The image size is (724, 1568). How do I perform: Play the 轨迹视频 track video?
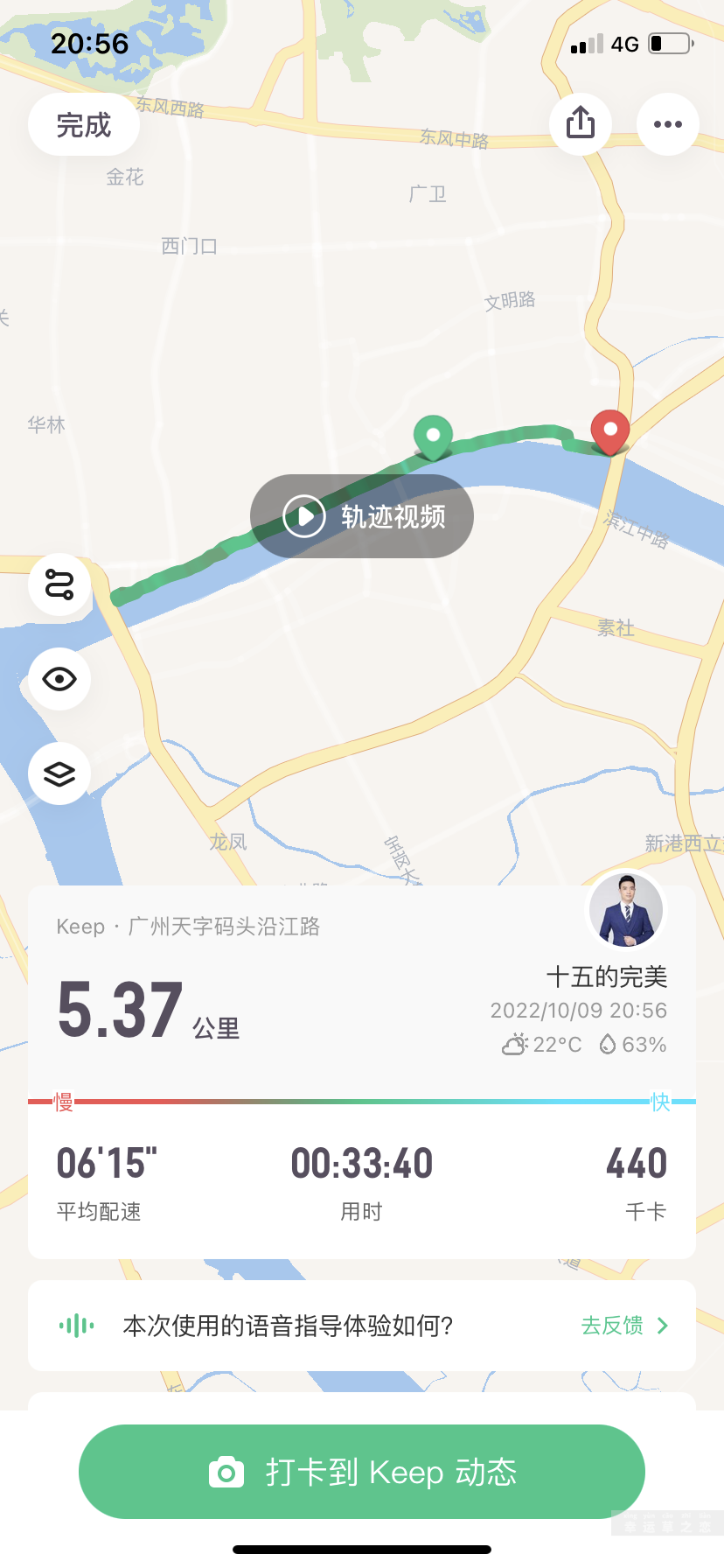[x=362, y=516]
